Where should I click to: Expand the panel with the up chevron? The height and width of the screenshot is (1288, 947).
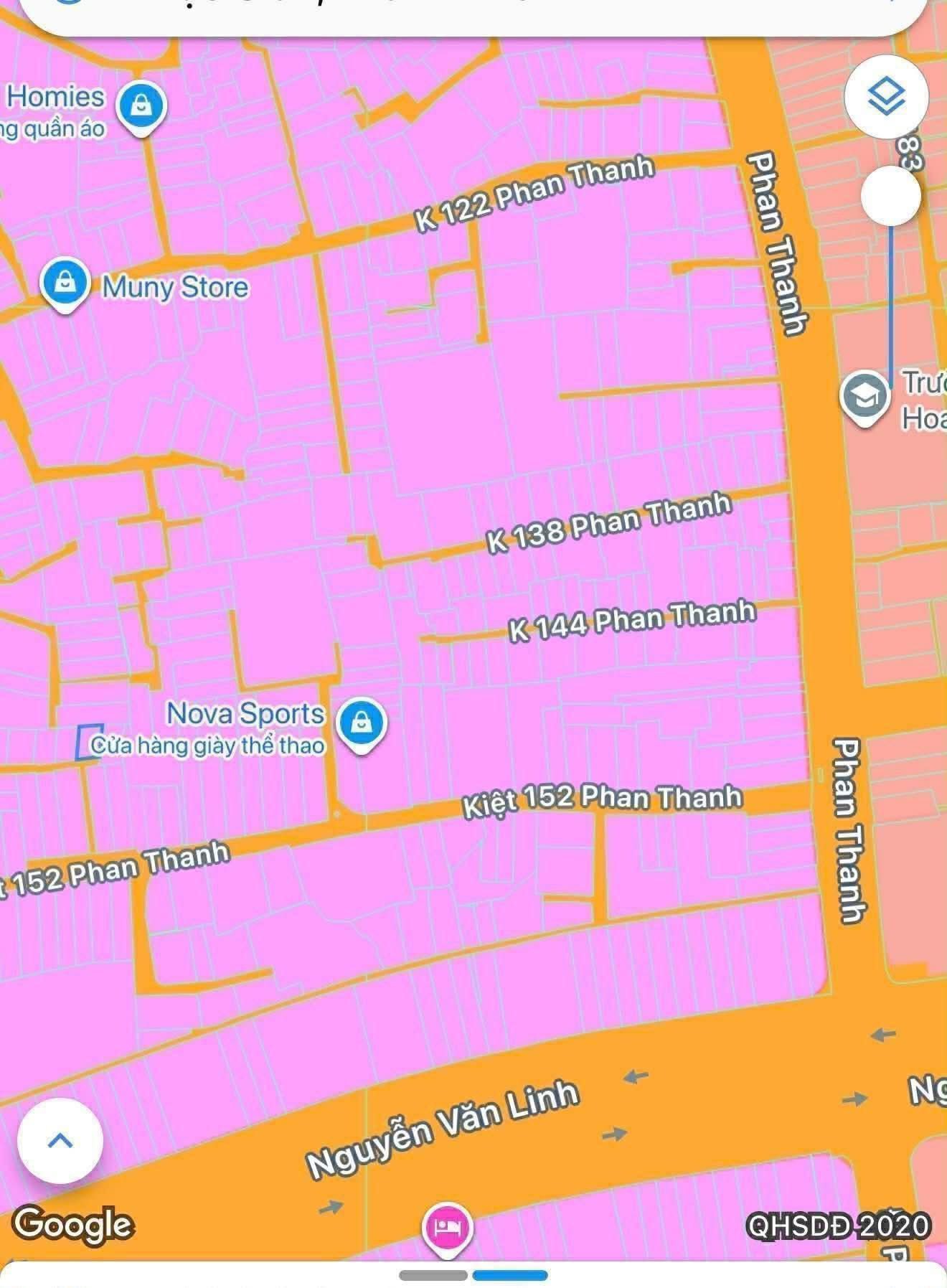tap(60, 1140)
